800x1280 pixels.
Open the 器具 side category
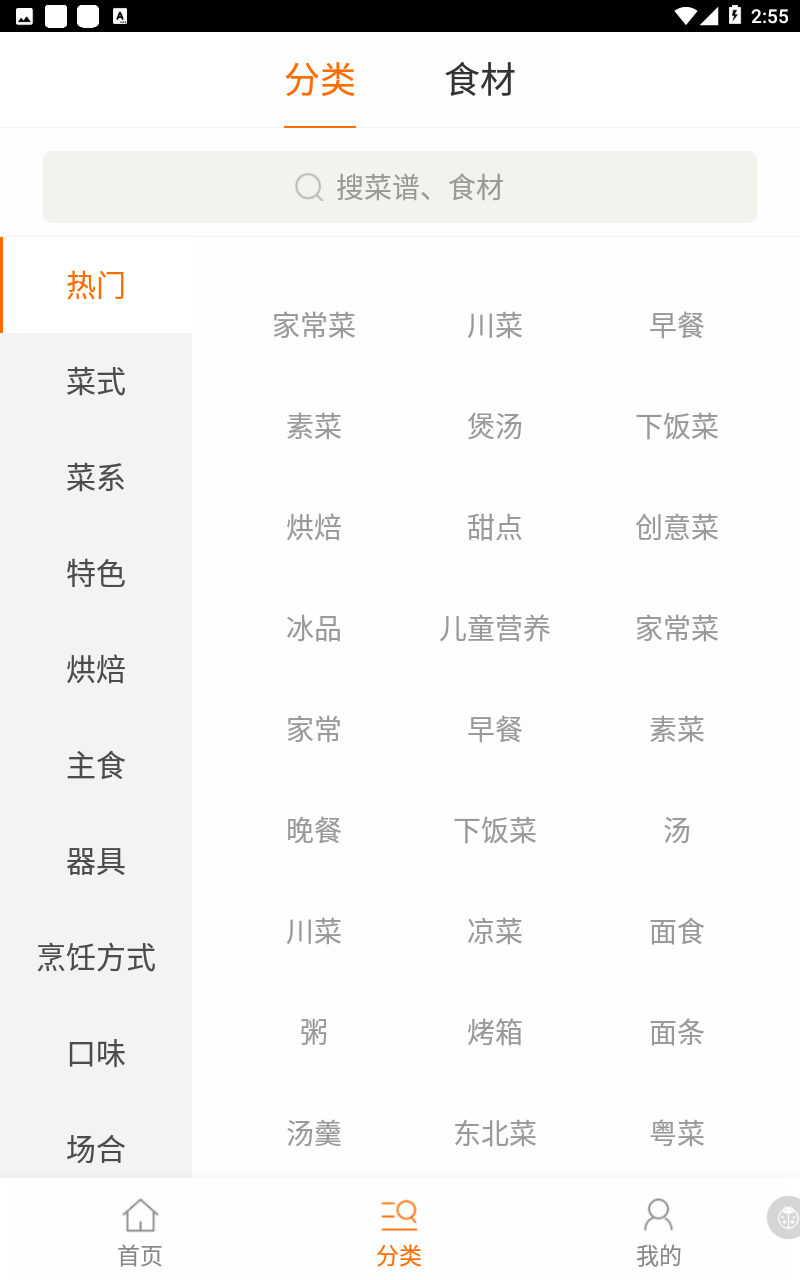pos(96,861)
